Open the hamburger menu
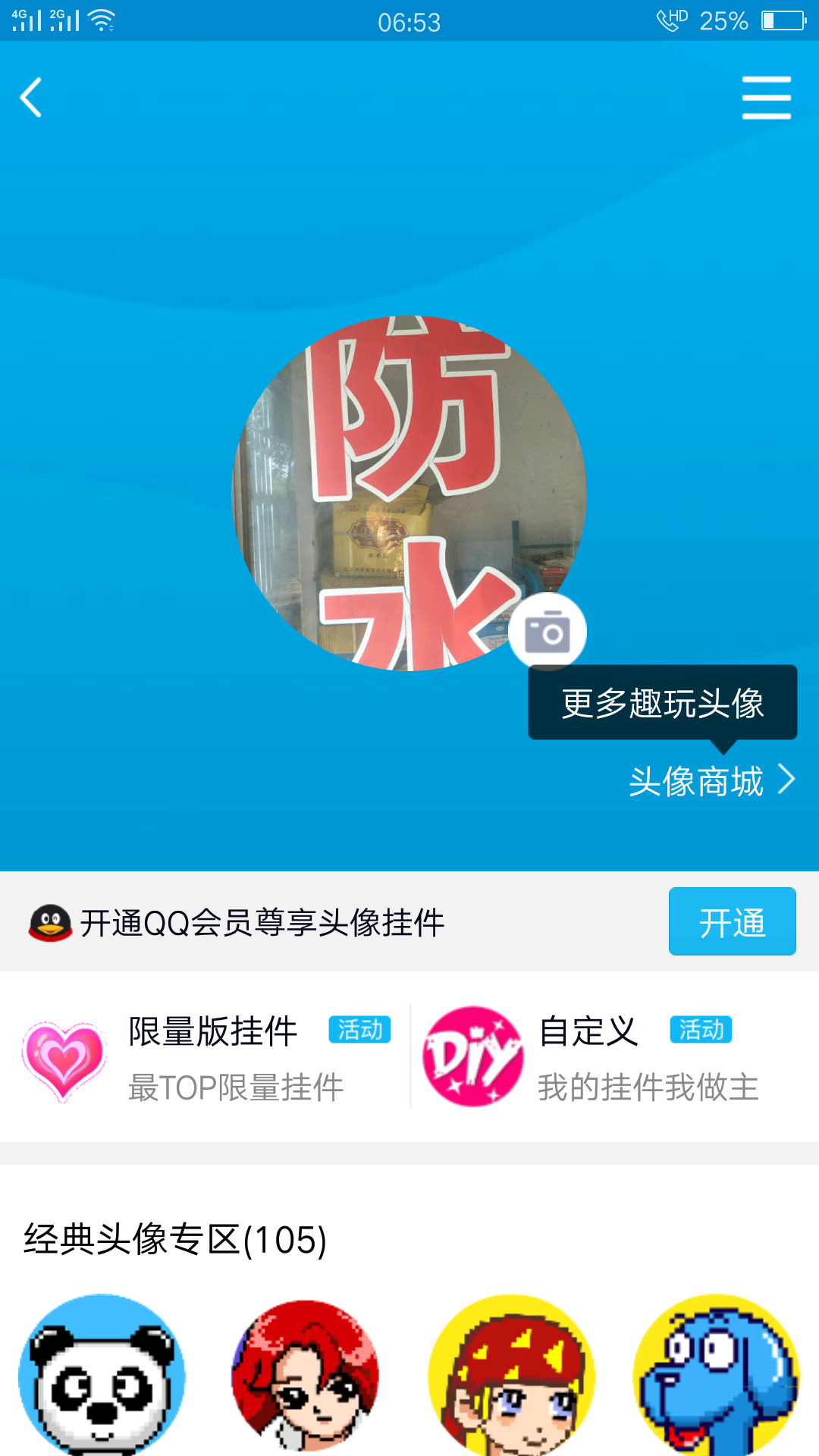The width and height of the screenshot is (819, 1456). tap(766, 98)
